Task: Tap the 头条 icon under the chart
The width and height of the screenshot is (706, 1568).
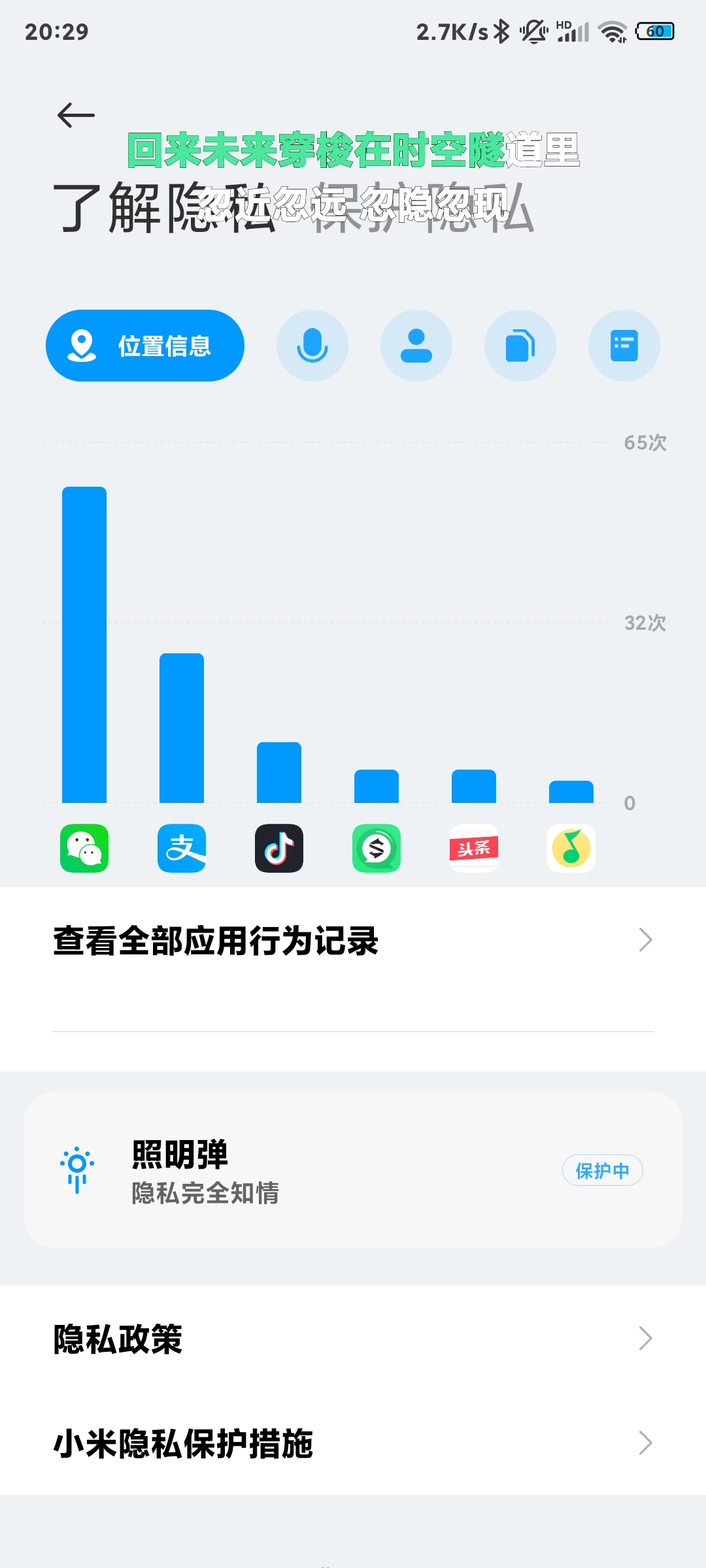Action: (x=474, y=848)
